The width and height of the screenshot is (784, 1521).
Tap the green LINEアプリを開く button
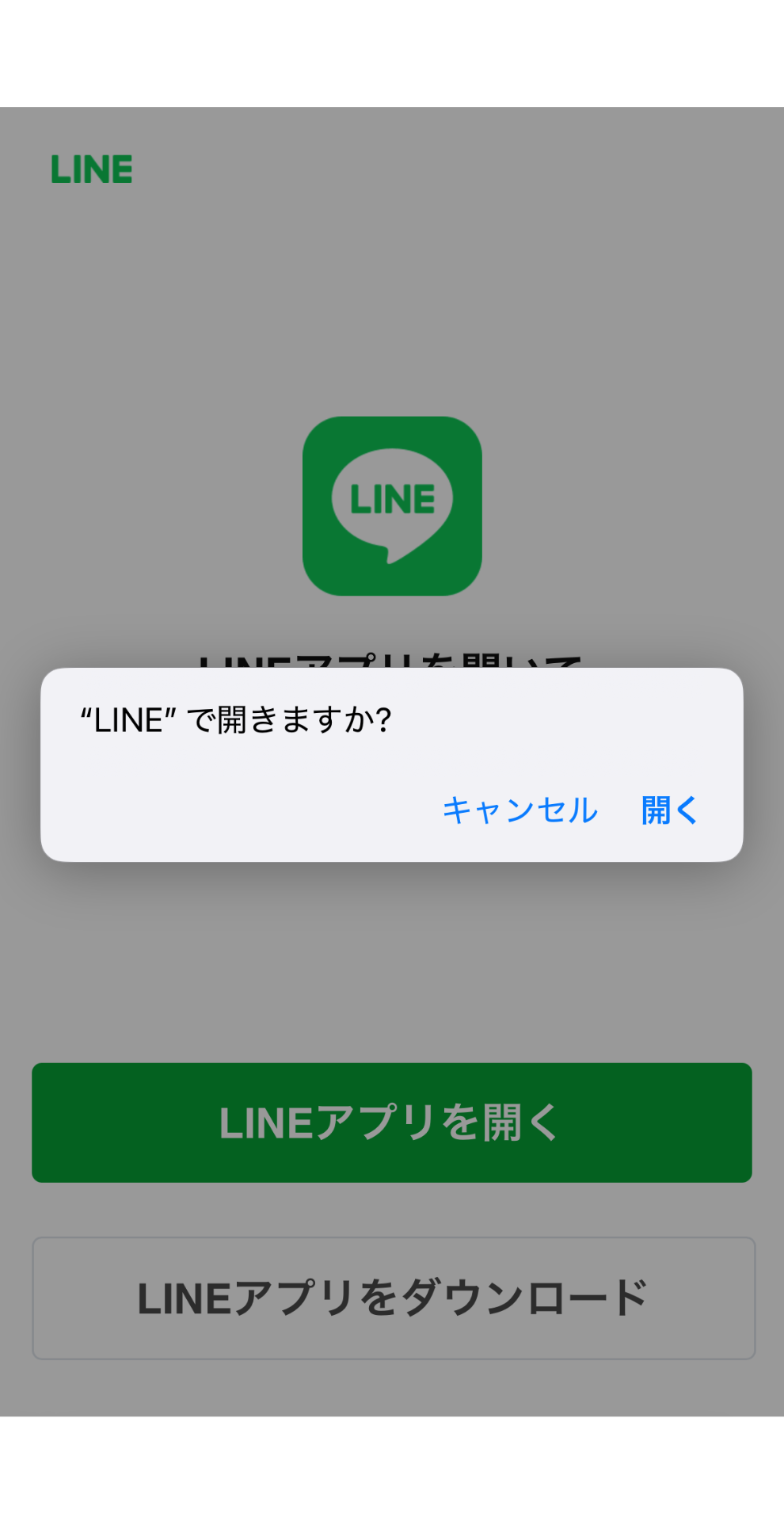coord(391,1123)
